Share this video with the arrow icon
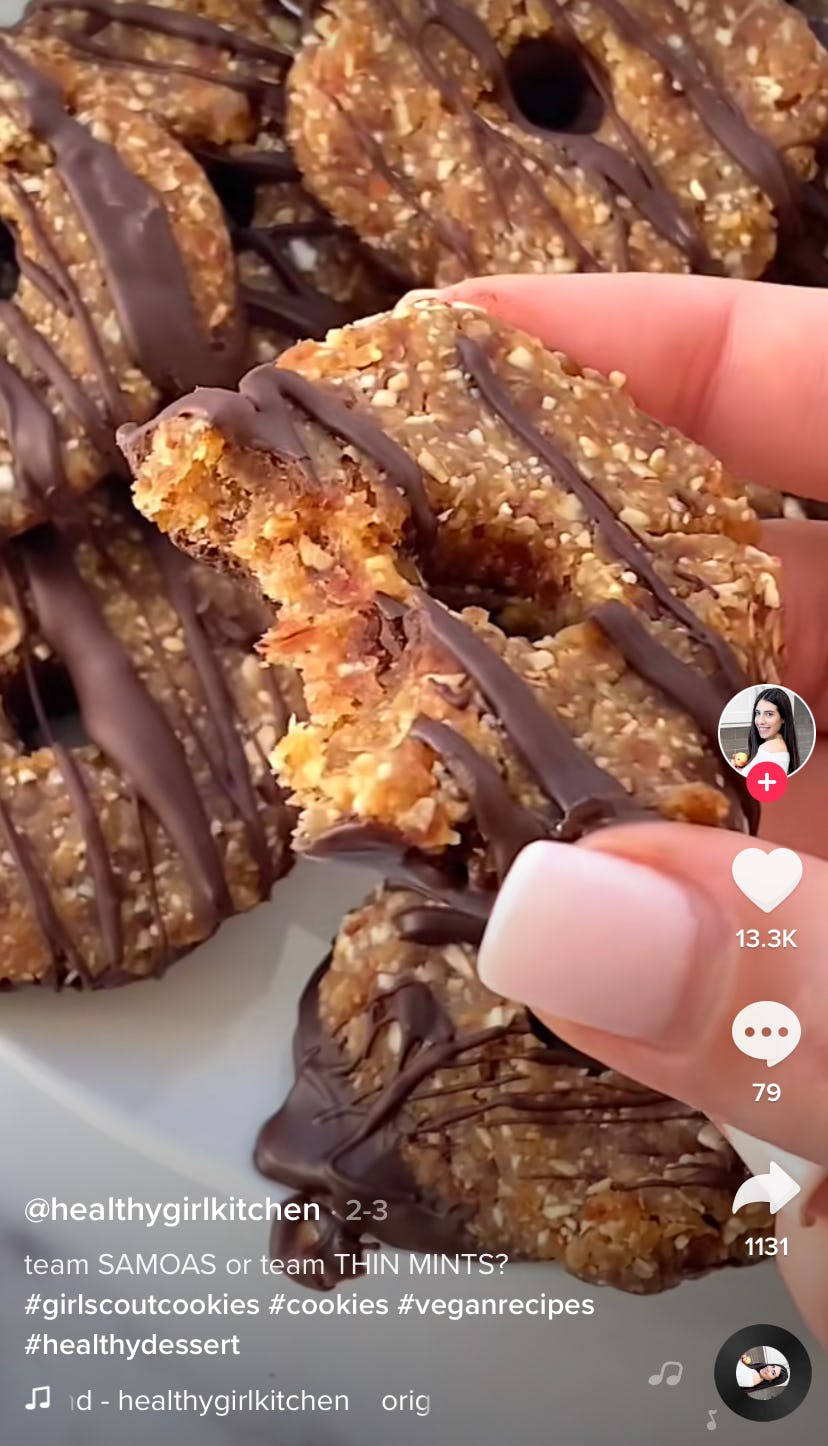The height and width of the screenshot is (1446, 828). coord(767,1189)
